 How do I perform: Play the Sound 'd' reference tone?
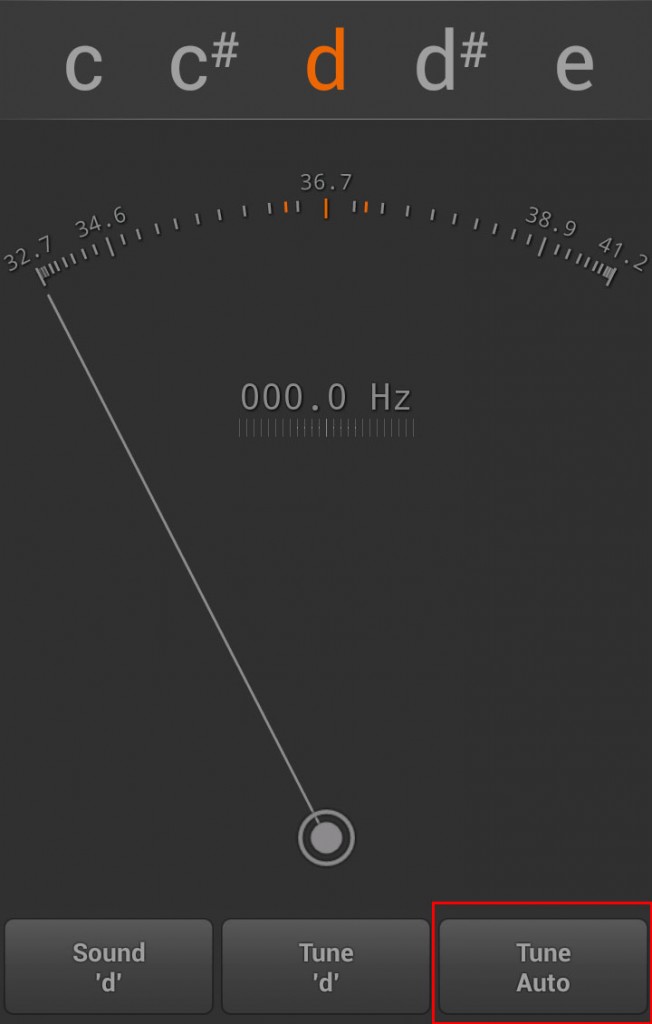(x=109, y=966)
